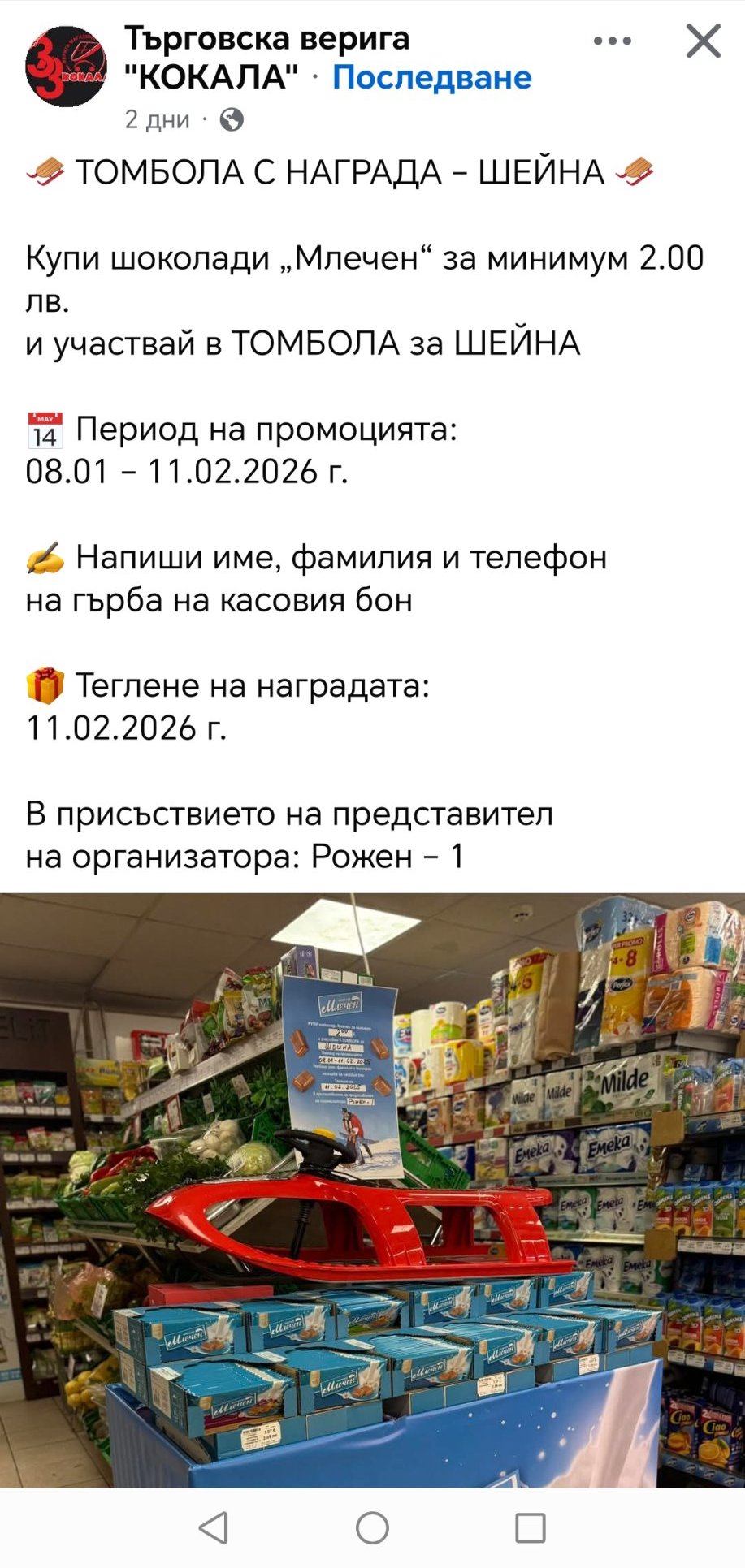Open the three-dot post options menu
Screen dimensions: 745x1568
[613, 41]
